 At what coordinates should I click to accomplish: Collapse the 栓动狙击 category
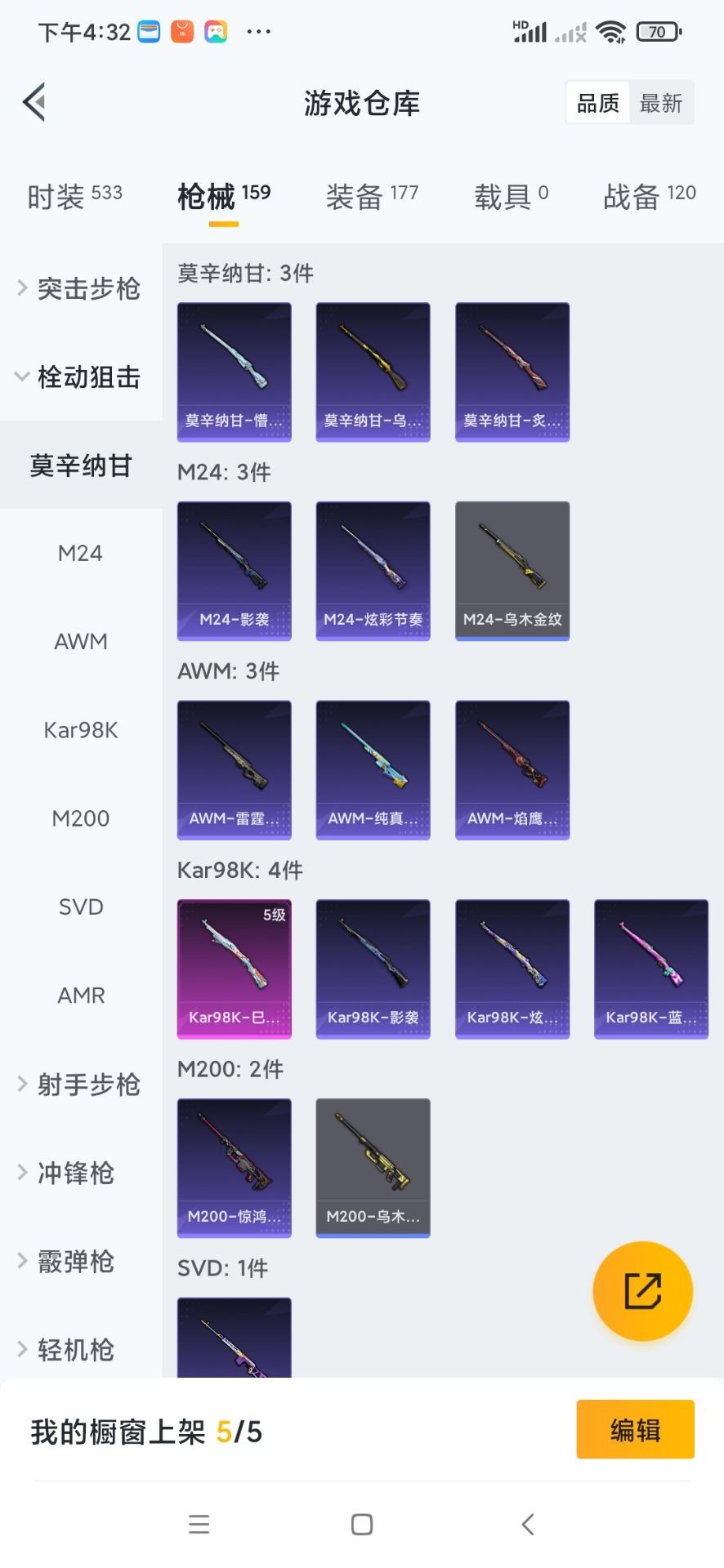click(x=80, y=377)
